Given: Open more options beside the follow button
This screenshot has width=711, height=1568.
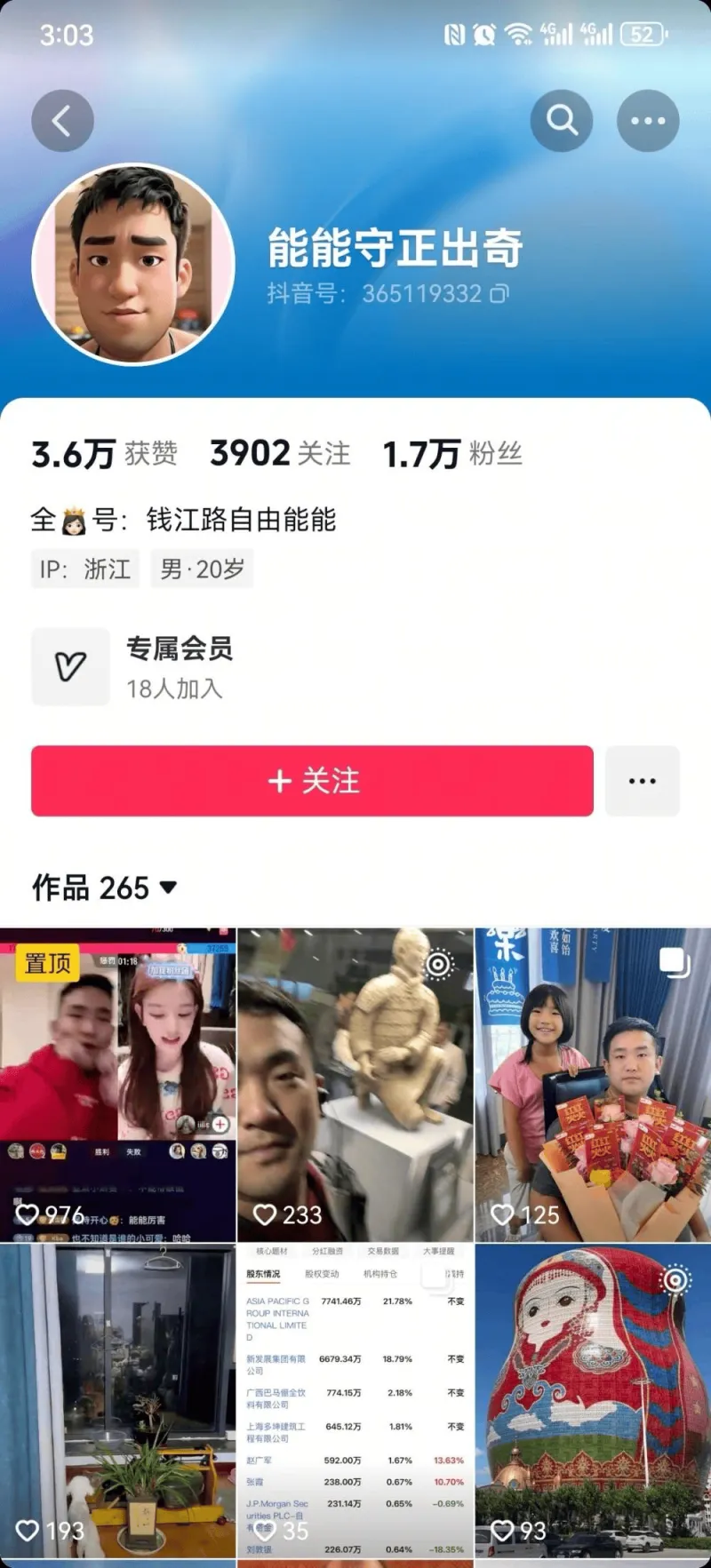Looking at the screenshot, I should pos(642,781).
